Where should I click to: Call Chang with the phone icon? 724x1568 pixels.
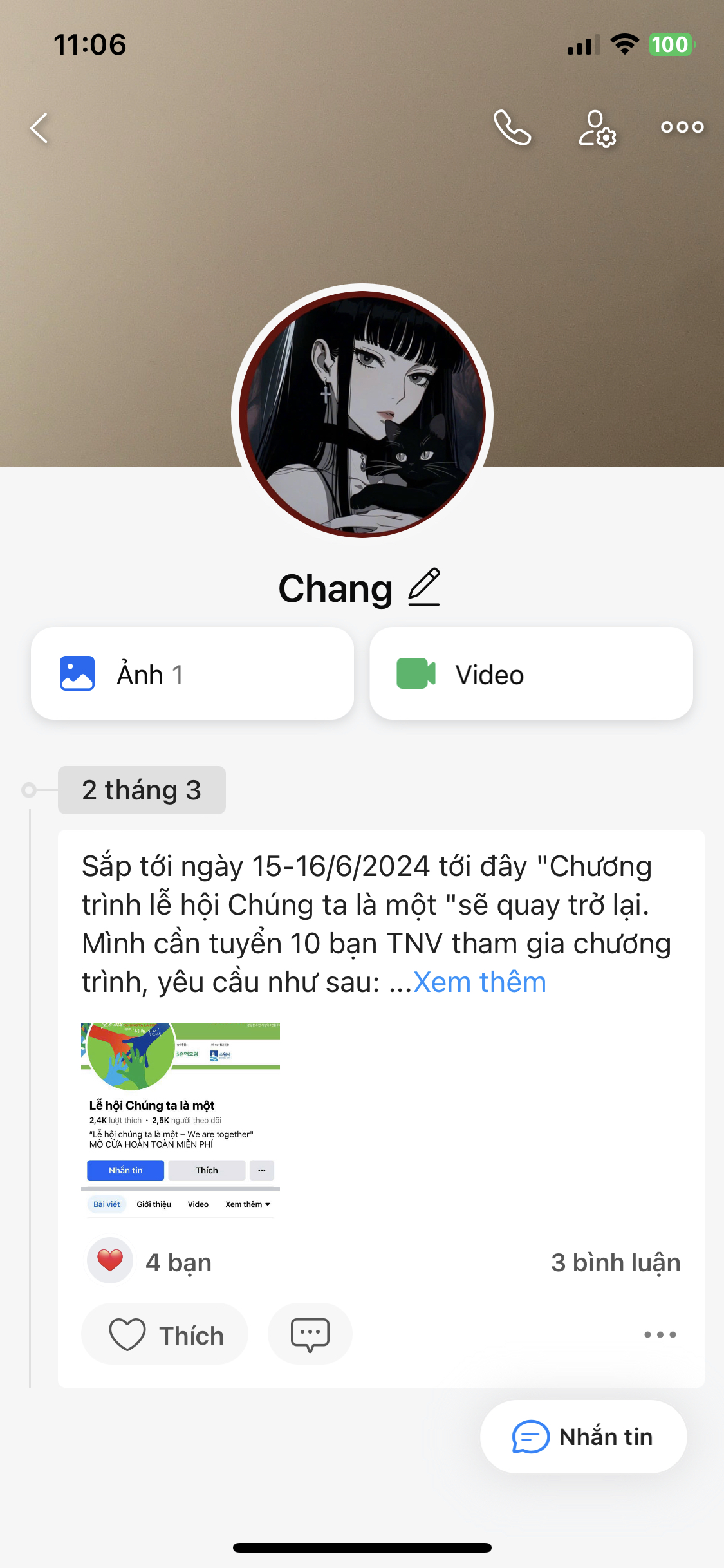click(x=512, y=127)
